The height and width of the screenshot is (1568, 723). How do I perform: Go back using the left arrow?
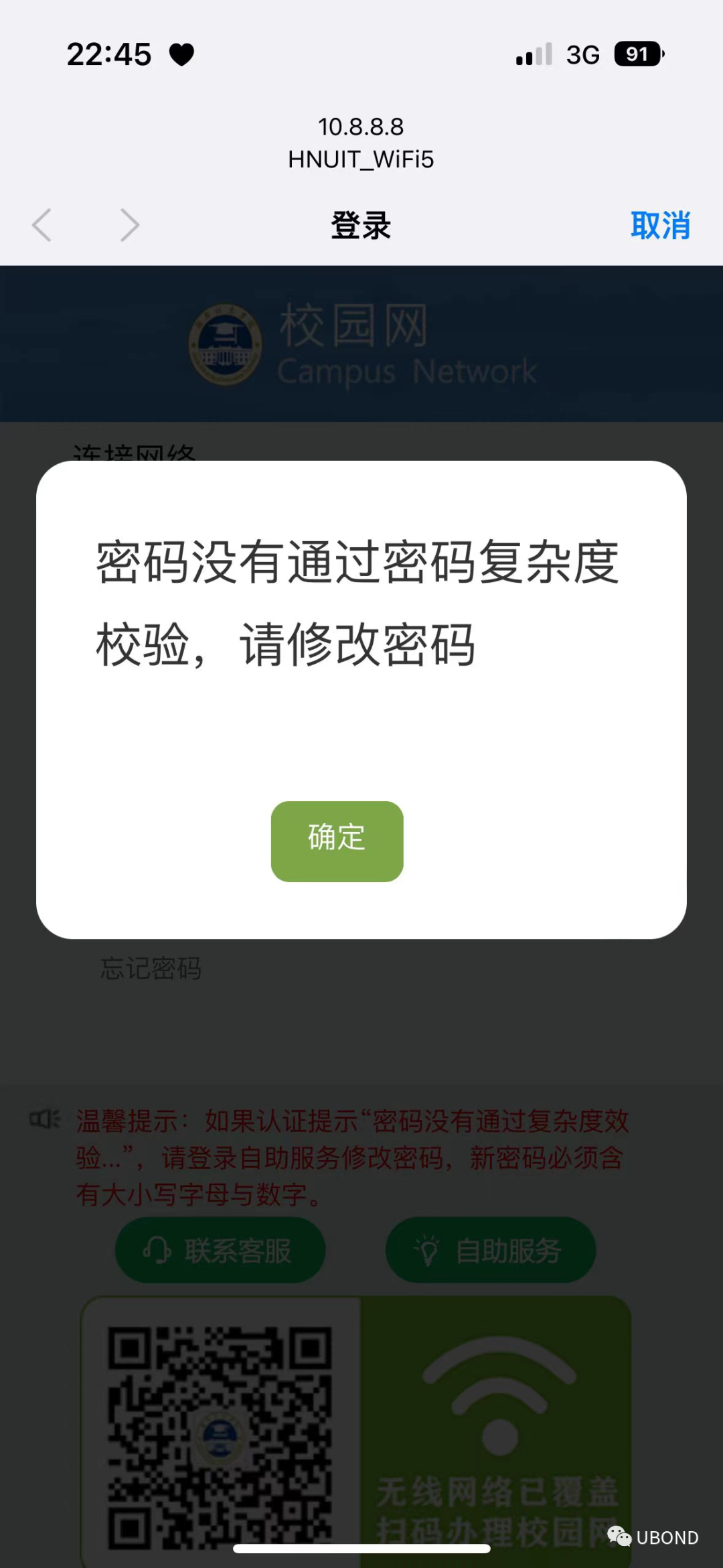[42, 225]
